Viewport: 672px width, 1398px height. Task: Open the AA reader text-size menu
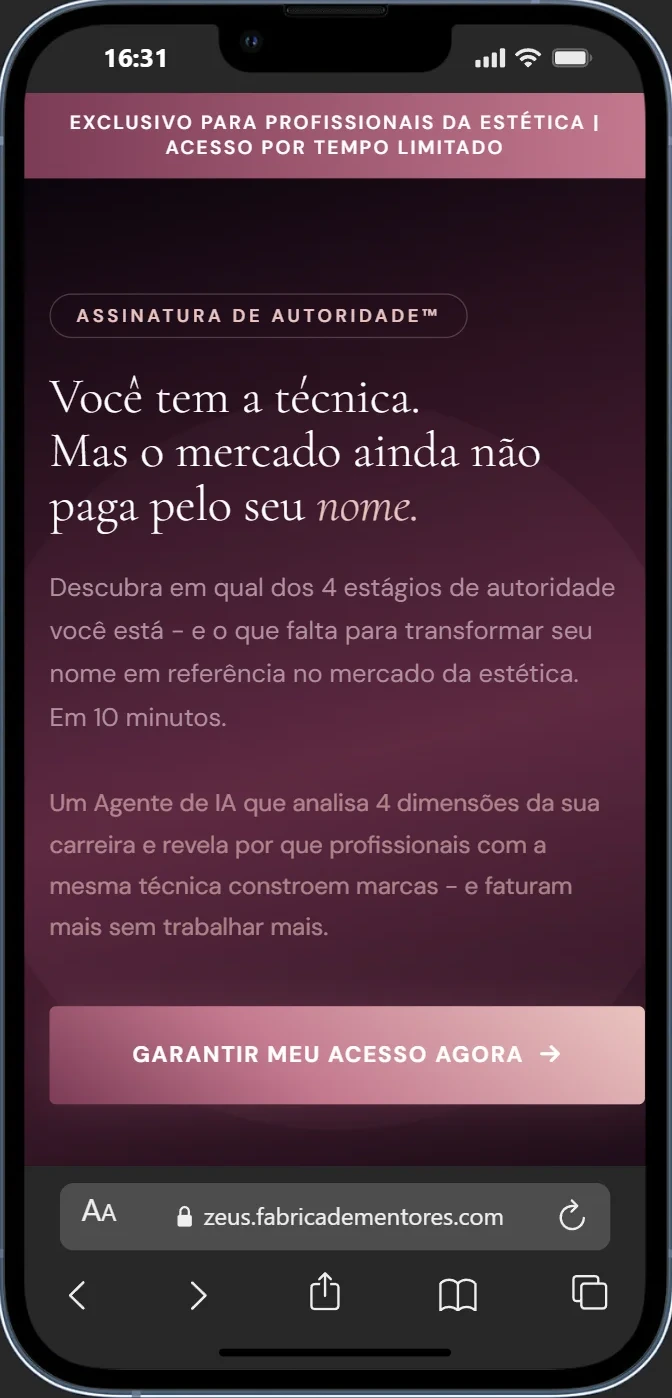click(99, 1214)
